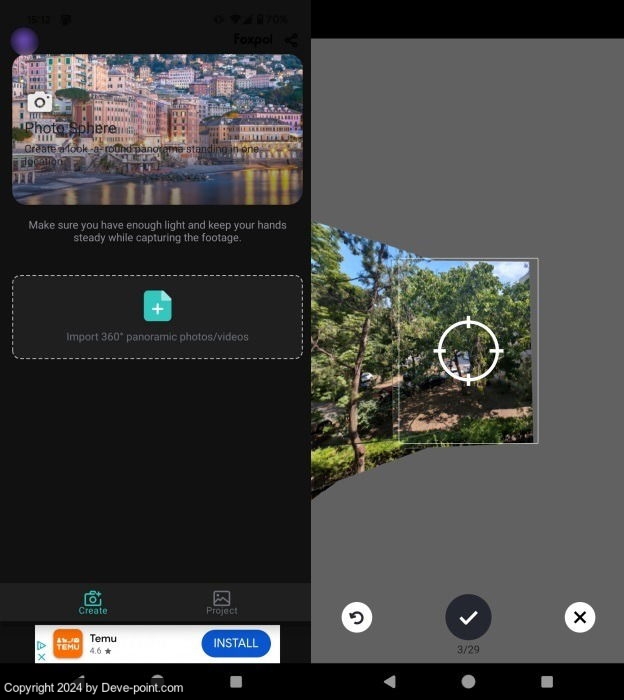Switch to the Project tab
The image size is (624, 700).
(222, 602)
